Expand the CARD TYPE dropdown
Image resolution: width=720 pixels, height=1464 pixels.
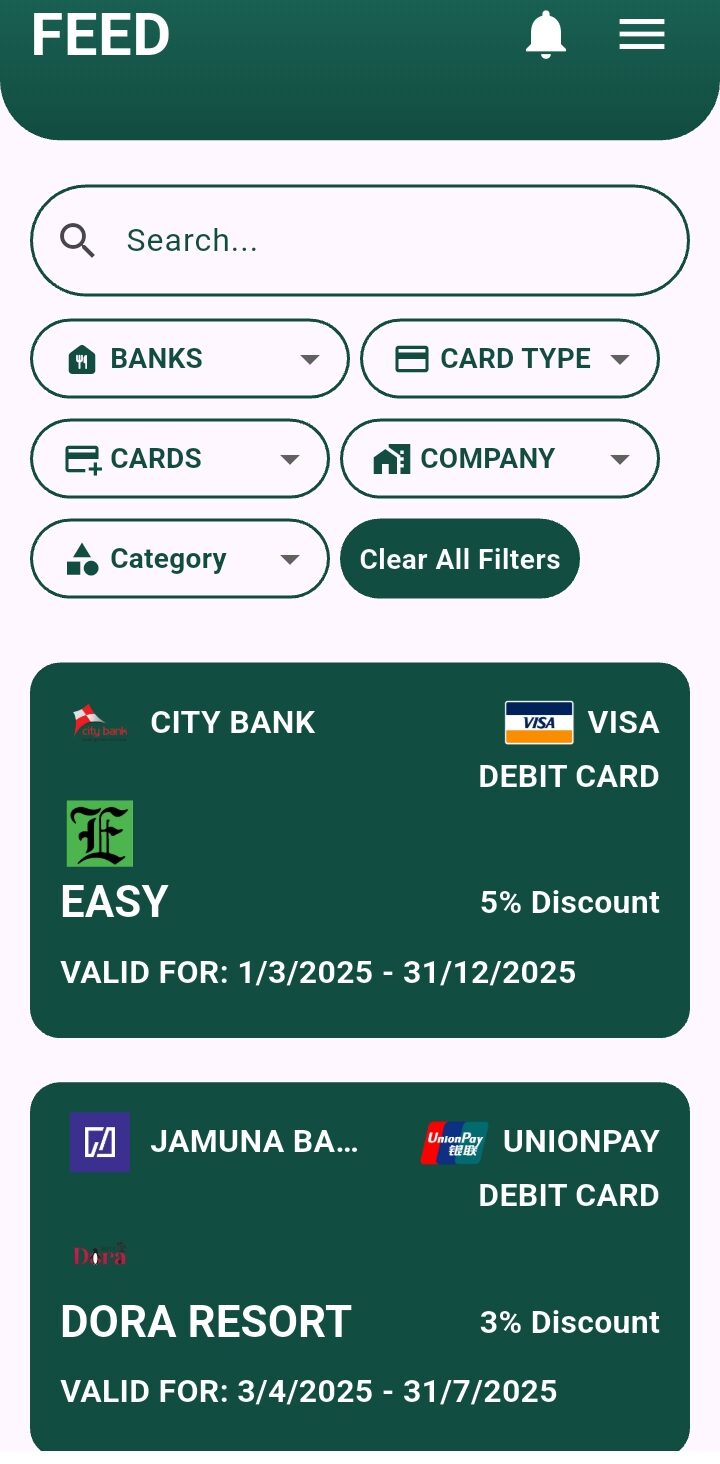(510, 358)
